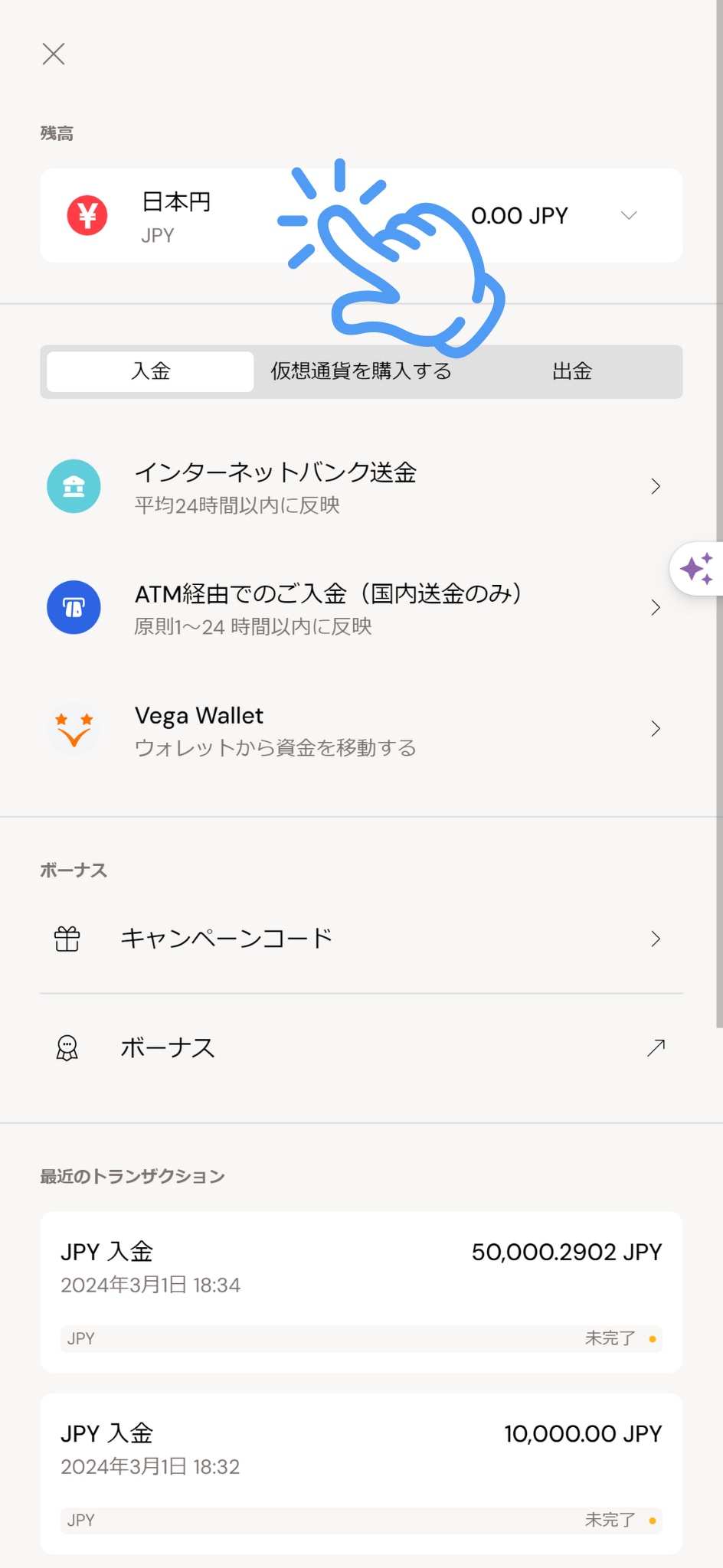Click the badge icon beside ボーナス
Viewport: 723px width, 1568px height.
point(66,1047)
